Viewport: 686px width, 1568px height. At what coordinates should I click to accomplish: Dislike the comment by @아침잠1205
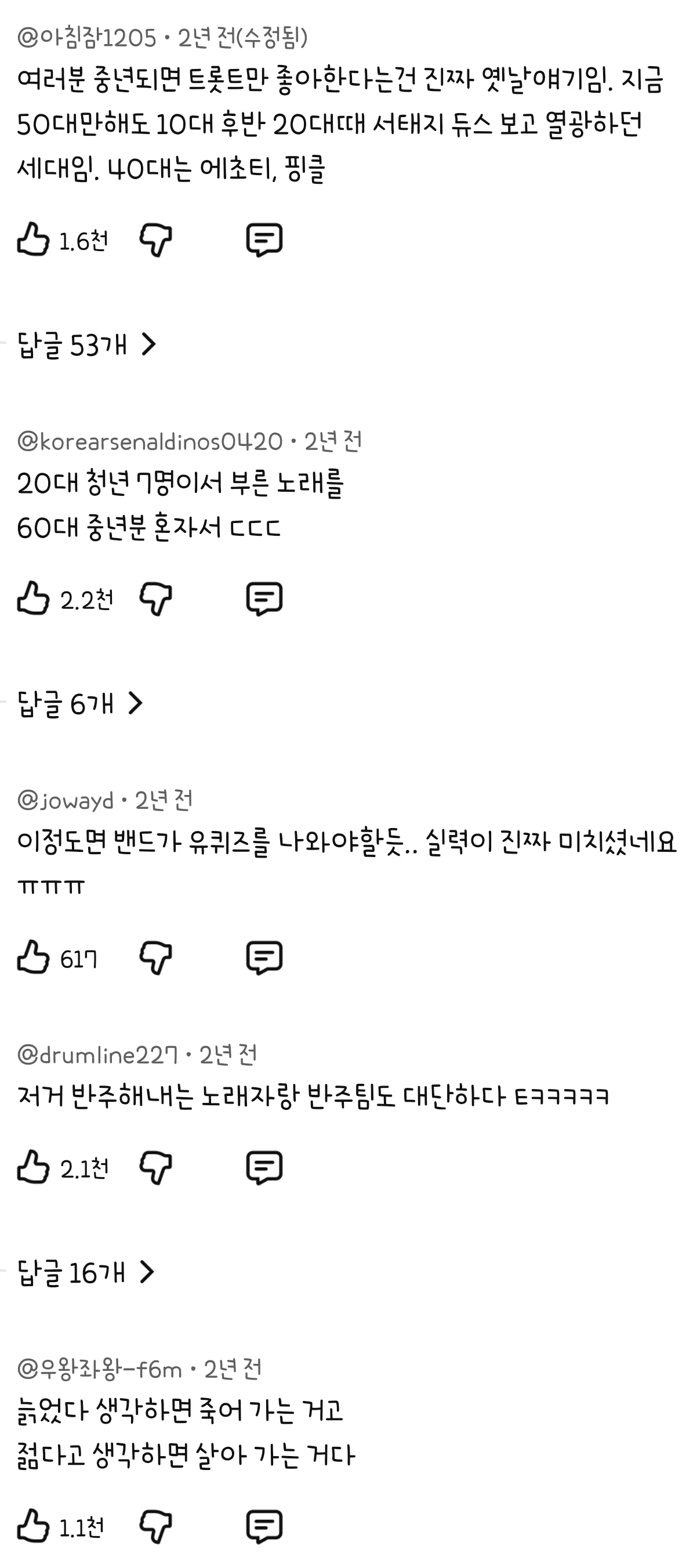pyautogui.click(x=156, y=239)
